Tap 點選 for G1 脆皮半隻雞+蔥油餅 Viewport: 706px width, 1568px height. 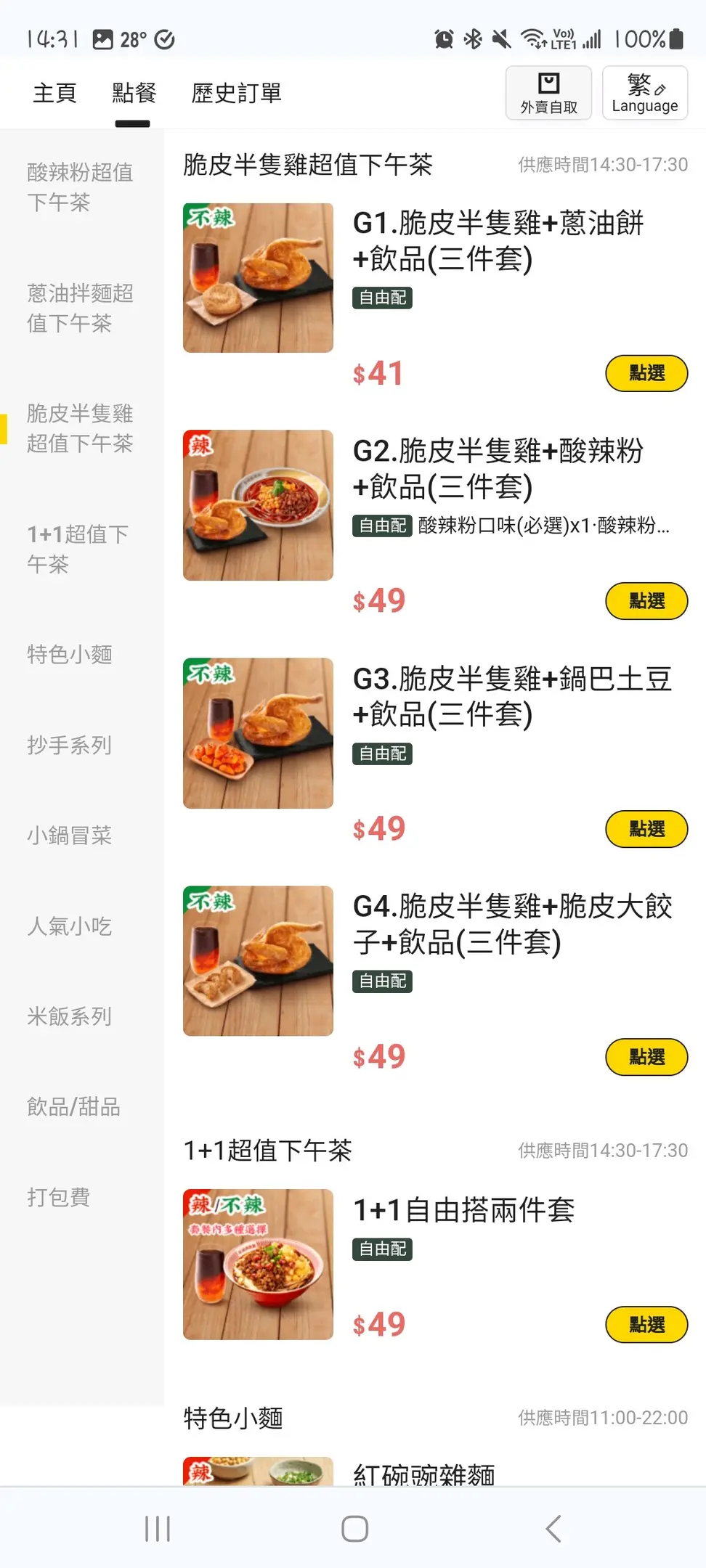pyautogui.click(x=646, y=373)
